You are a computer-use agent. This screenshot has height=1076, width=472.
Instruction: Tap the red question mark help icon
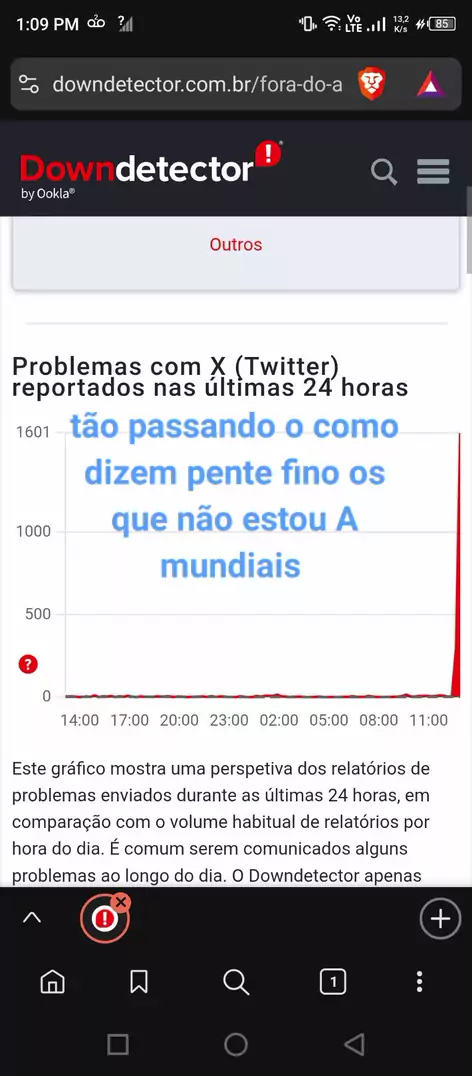click(x=27, y=664)
